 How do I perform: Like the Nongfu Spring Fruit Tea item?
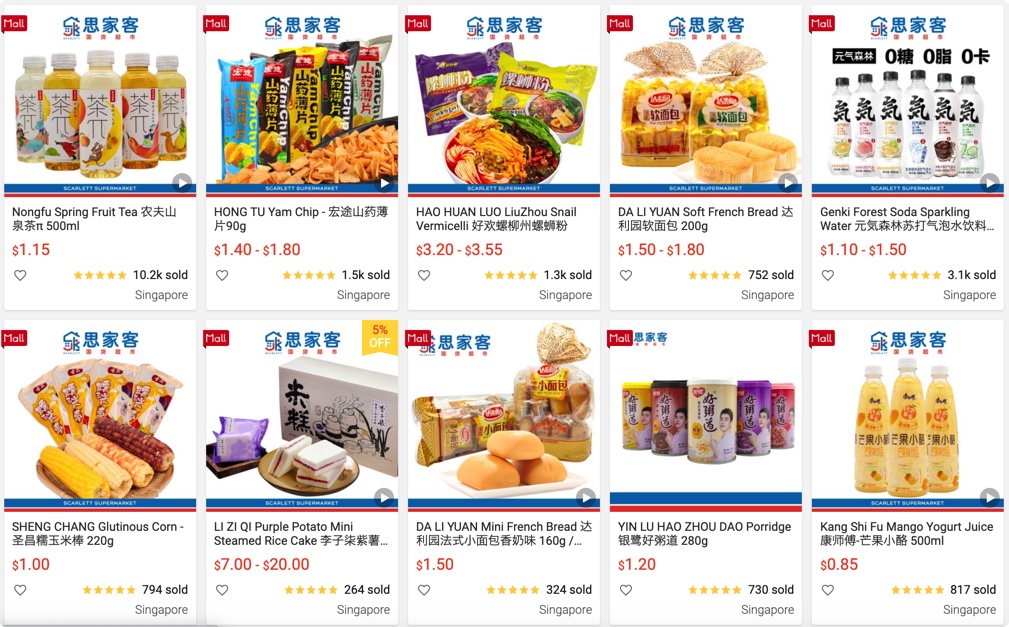click(20, 275)
